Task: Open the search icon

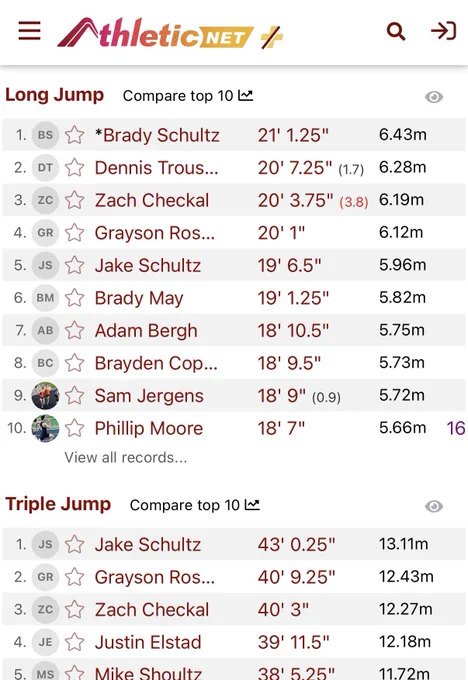Action: [396, 31]
